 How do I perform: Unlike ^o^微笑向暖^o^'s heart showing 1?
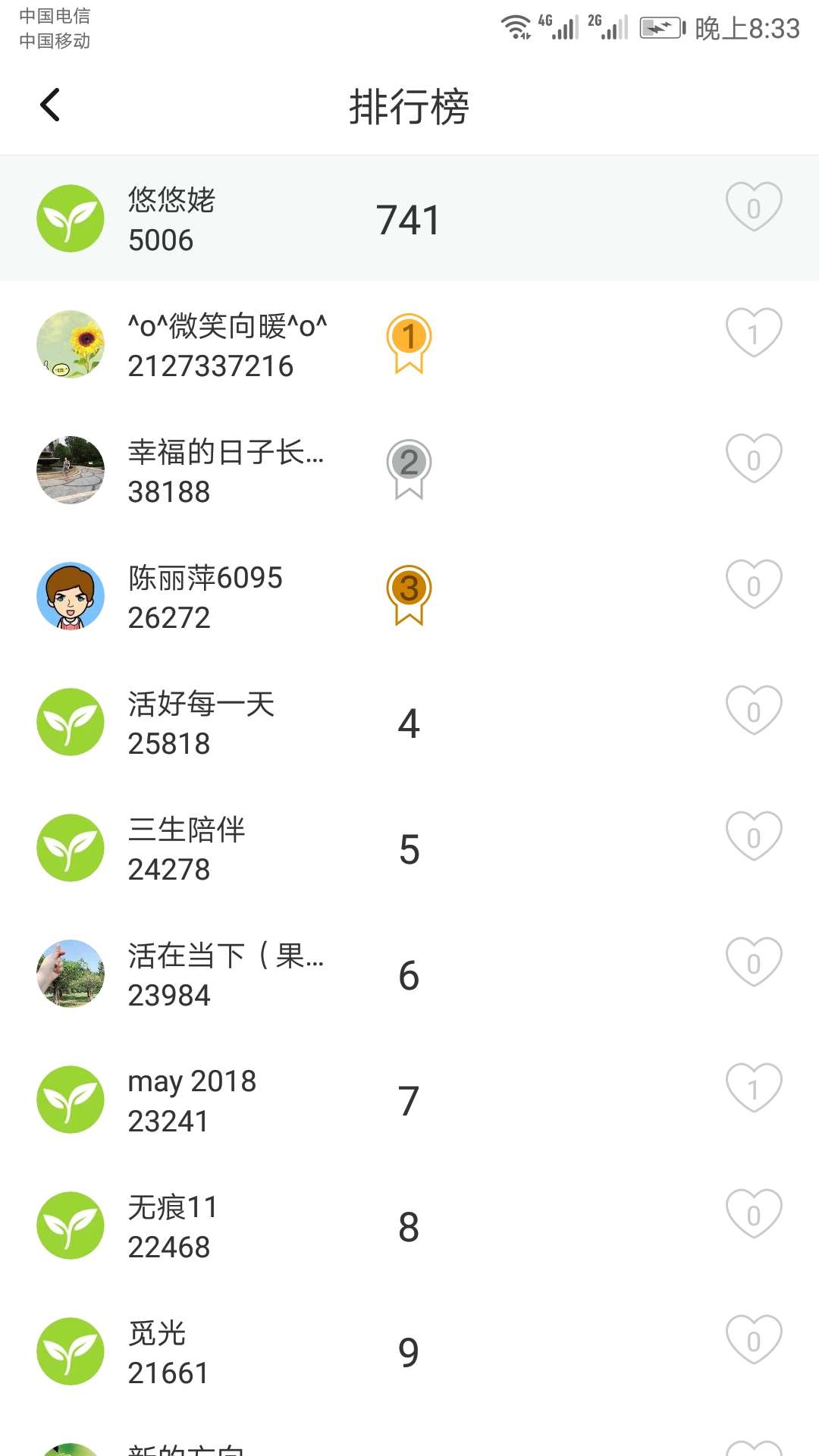753,332
